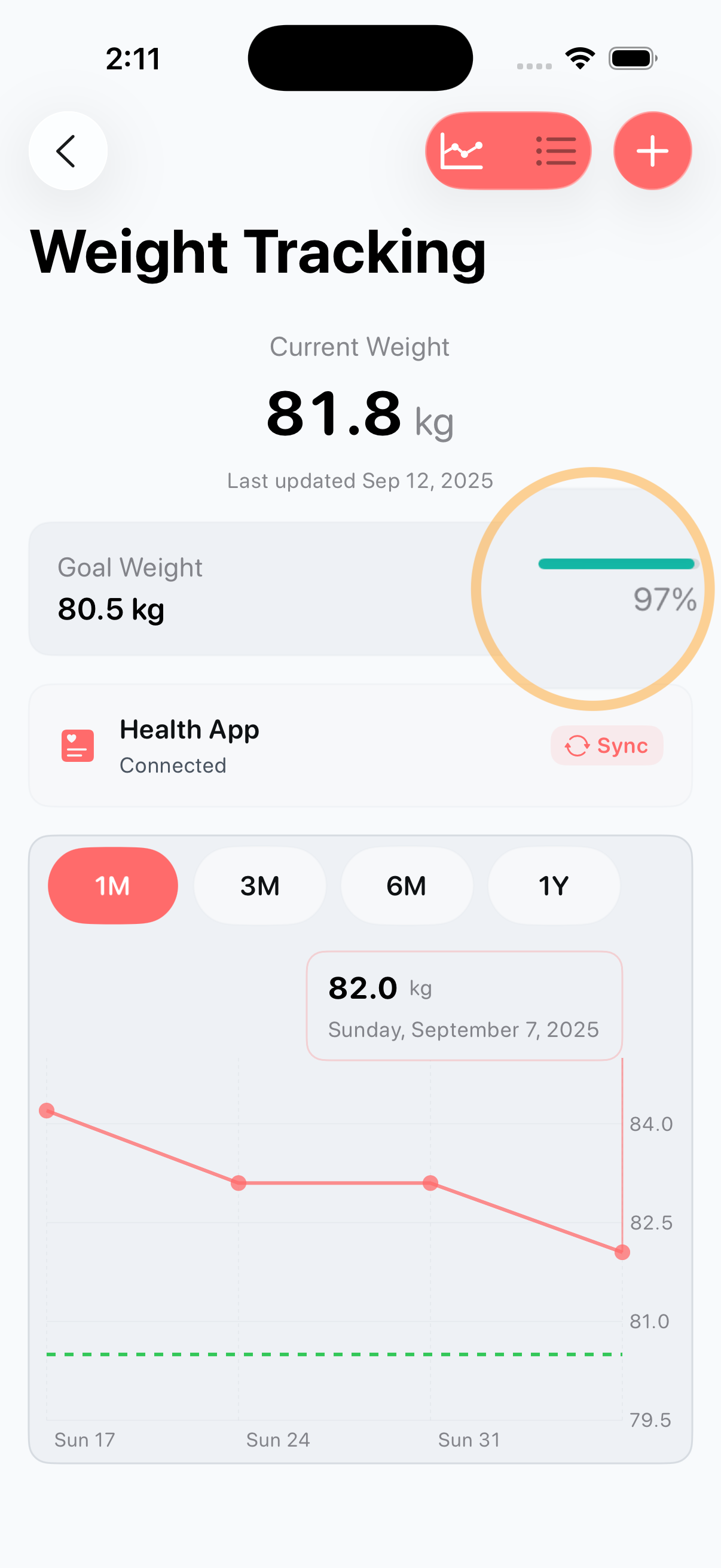Go back using the back arrow

point(68,151)
